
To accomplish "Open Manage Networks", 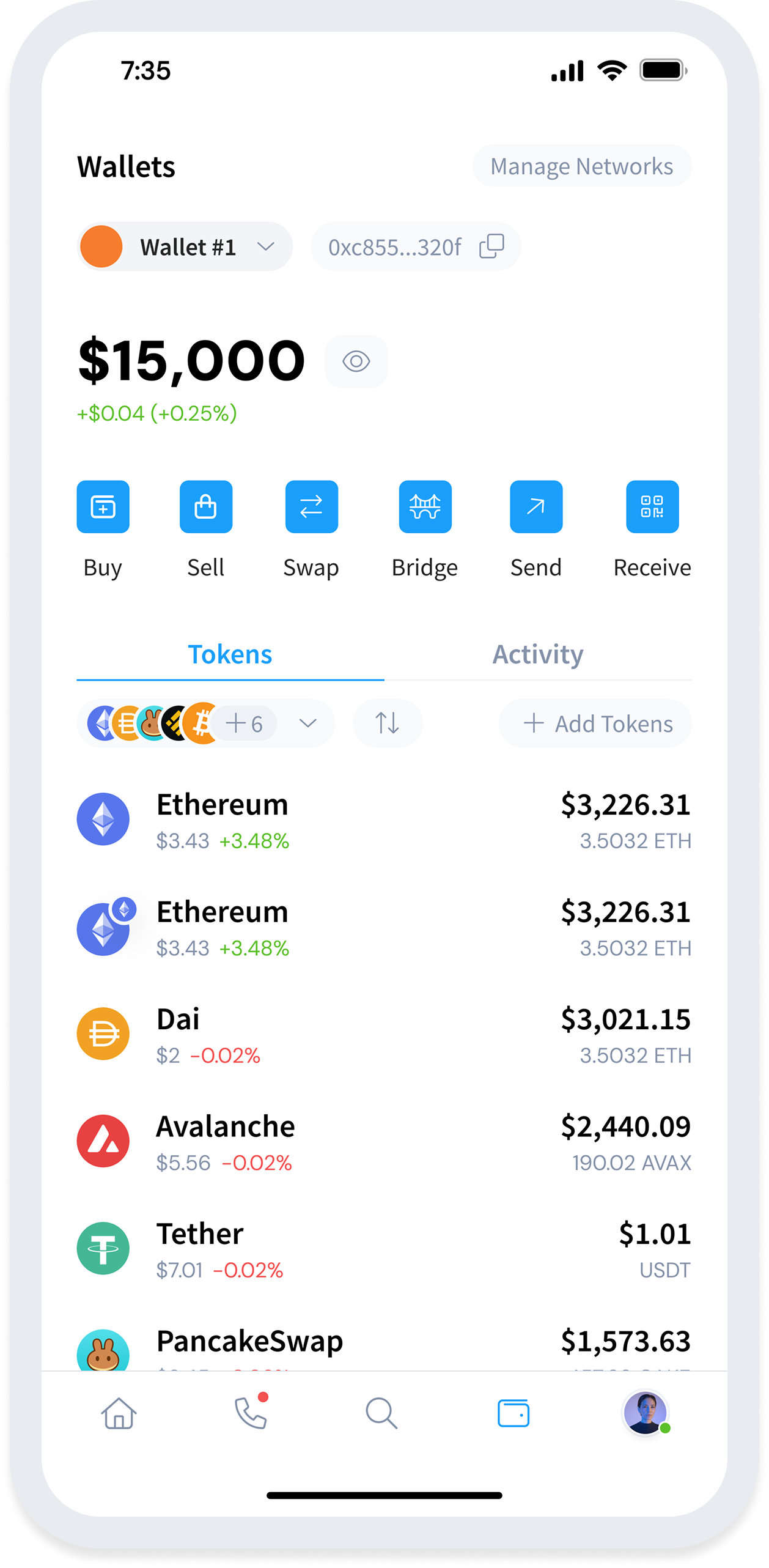I will [x=581, y=166].
